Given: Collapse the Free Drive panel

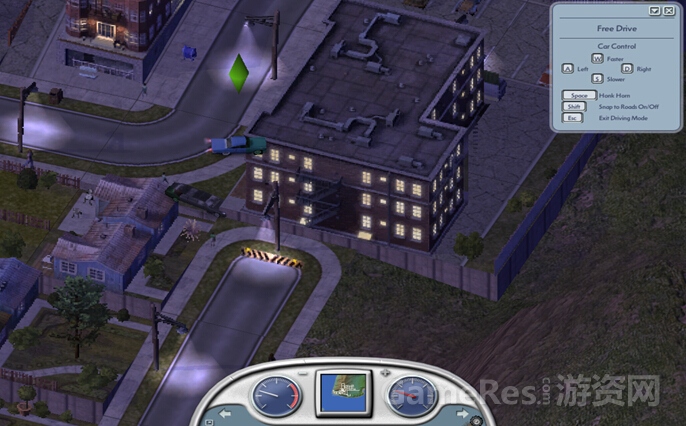Looking at the screenshot, I should pyautogui.click(x=655, y=10).
